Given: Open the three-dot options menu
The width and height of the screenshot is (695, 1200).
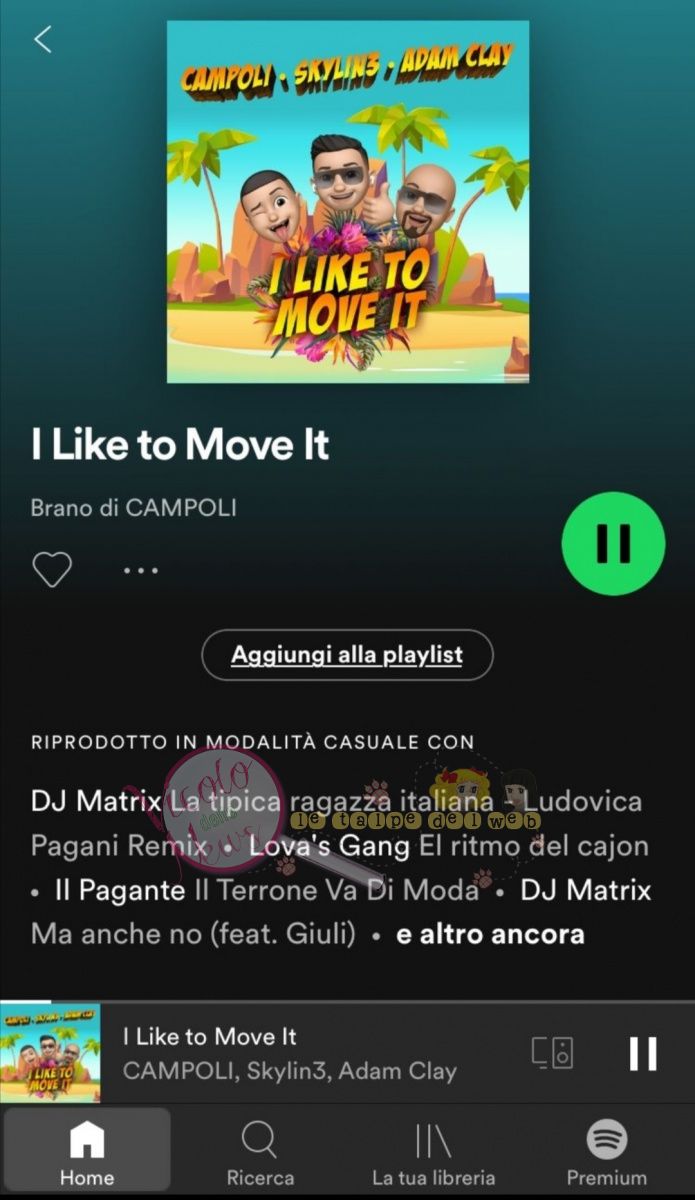Looking at the screenshot, I should pyautogui.click(x=141, y=570).
